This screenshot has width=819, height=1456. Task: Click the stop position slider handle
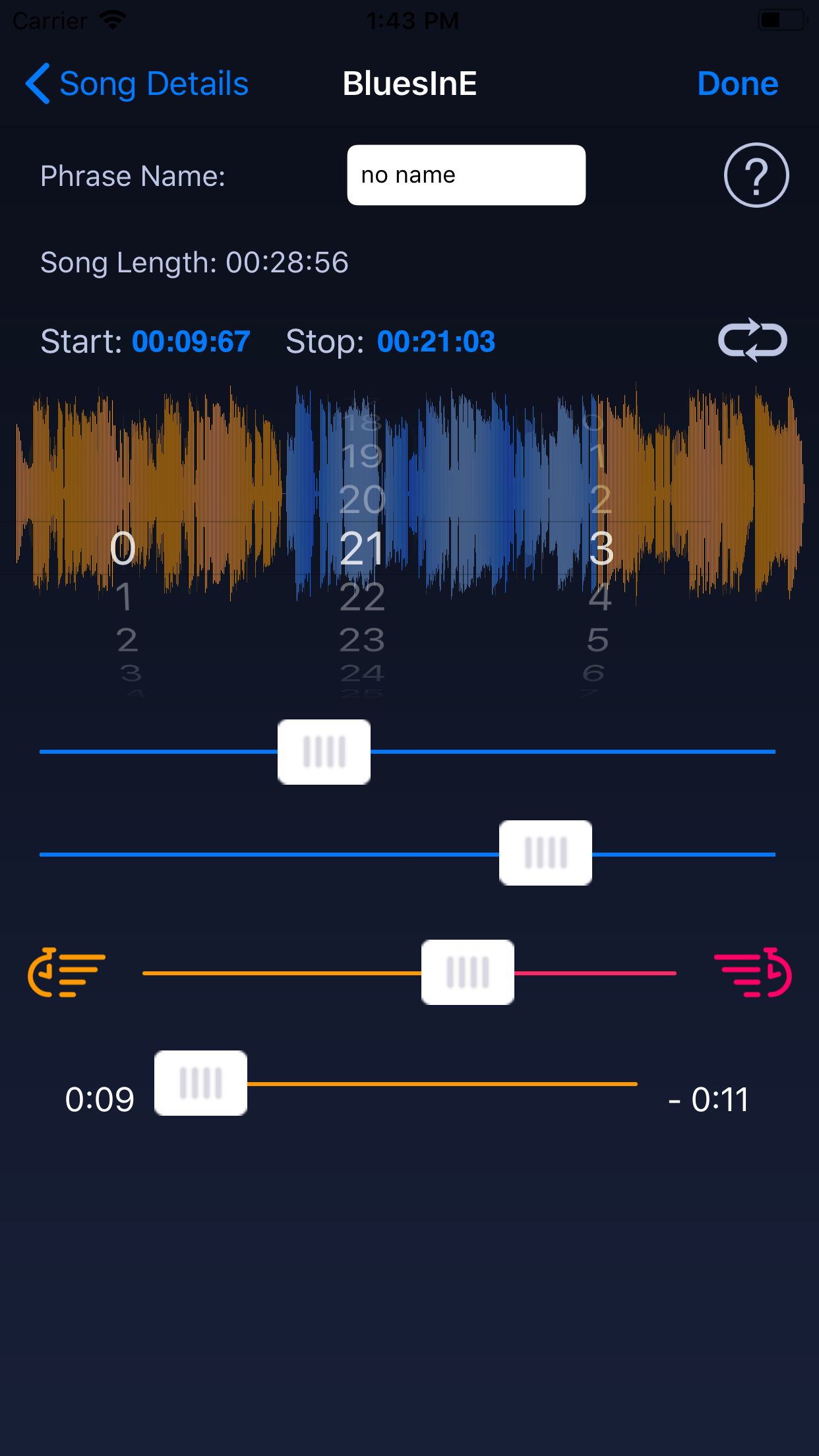point(545,853)
